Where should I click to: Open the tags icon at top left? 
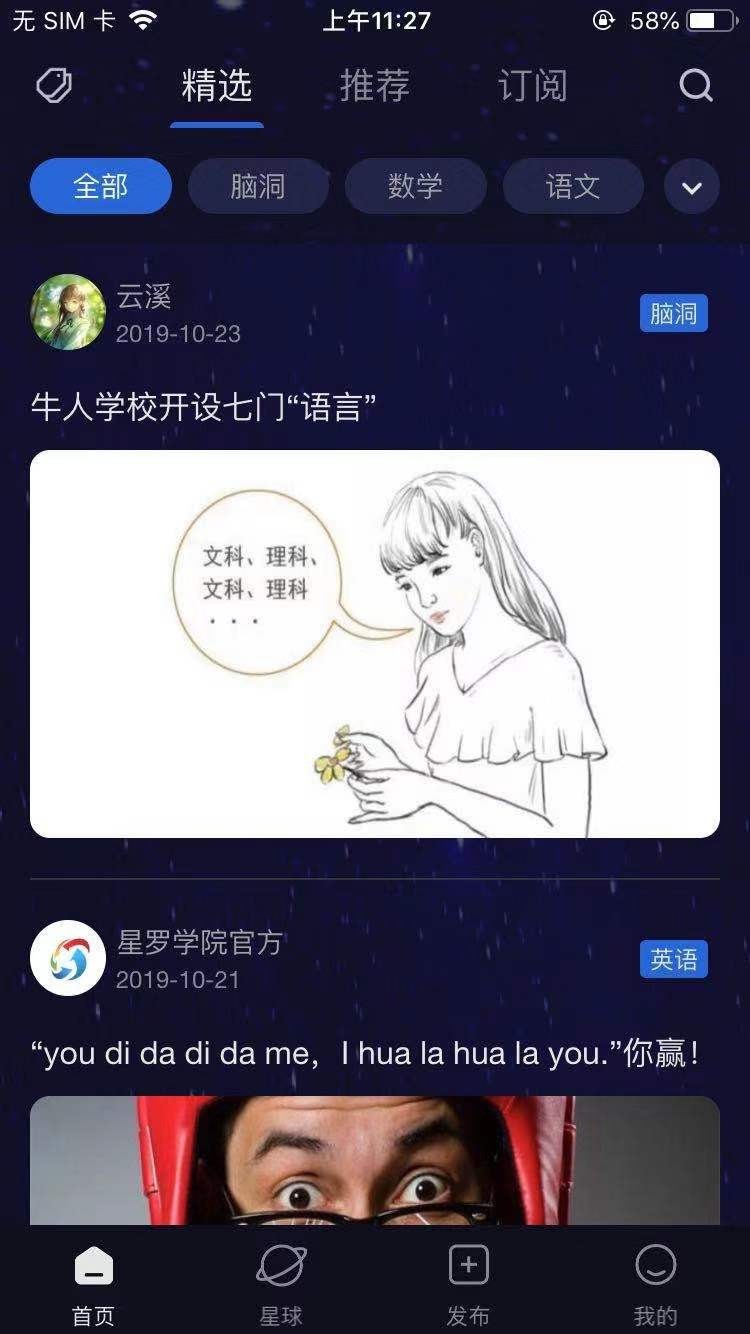[54, 86]
